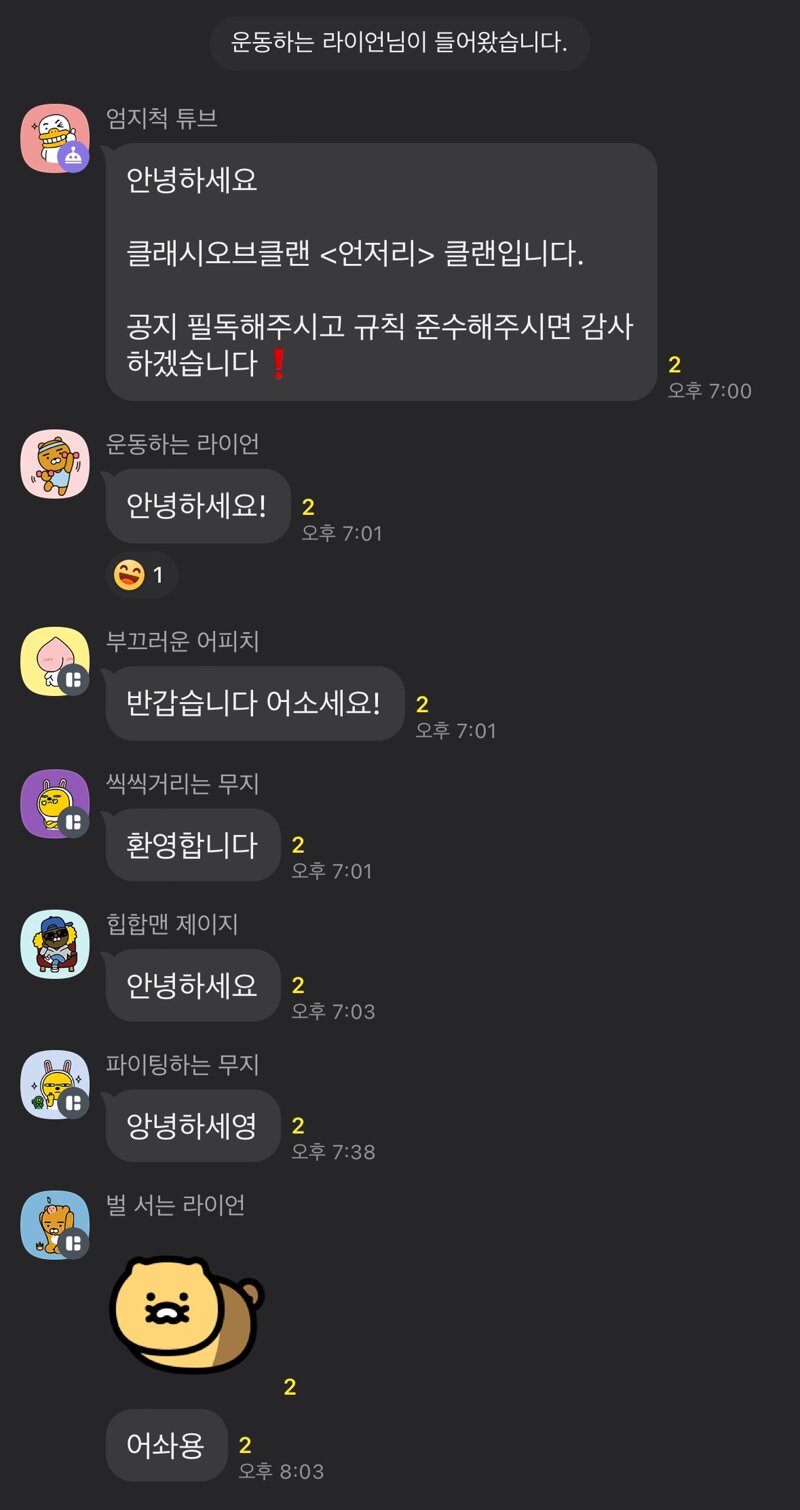The image size is (800, 1510).
Task: Open 부끄러운 어피치's profile avatar
Action: pos(55,661)
